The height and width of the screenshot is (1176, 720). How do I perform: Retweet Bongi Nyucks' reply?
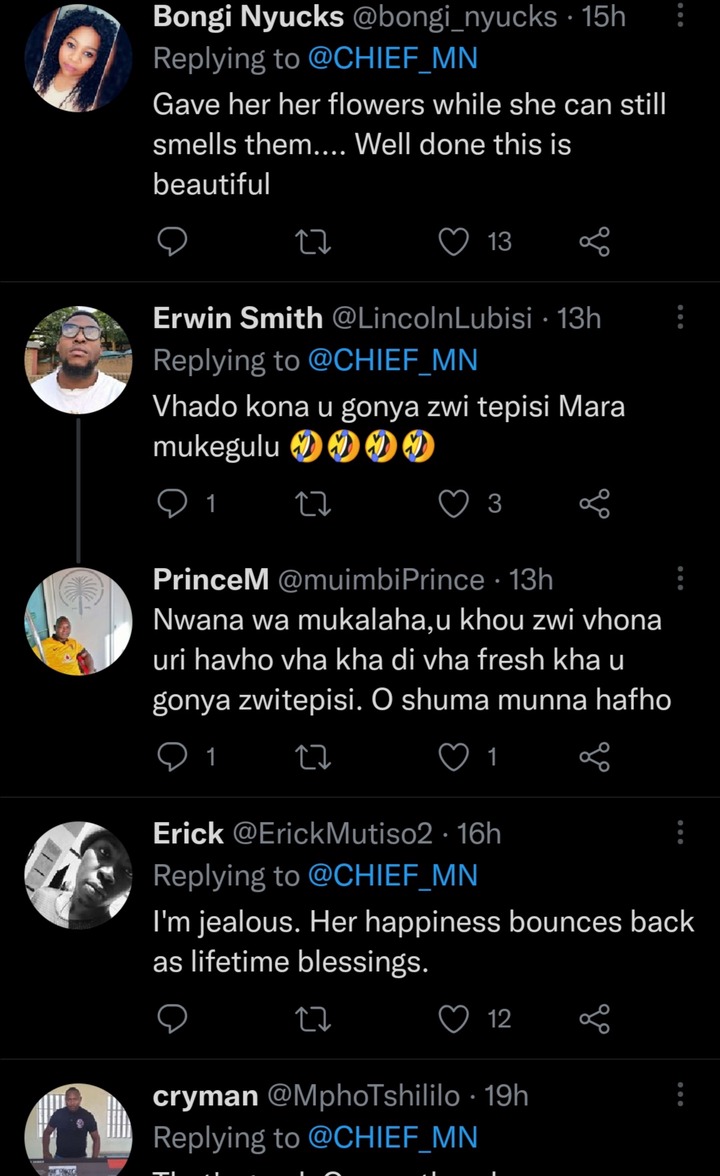(x=314, y=241)
